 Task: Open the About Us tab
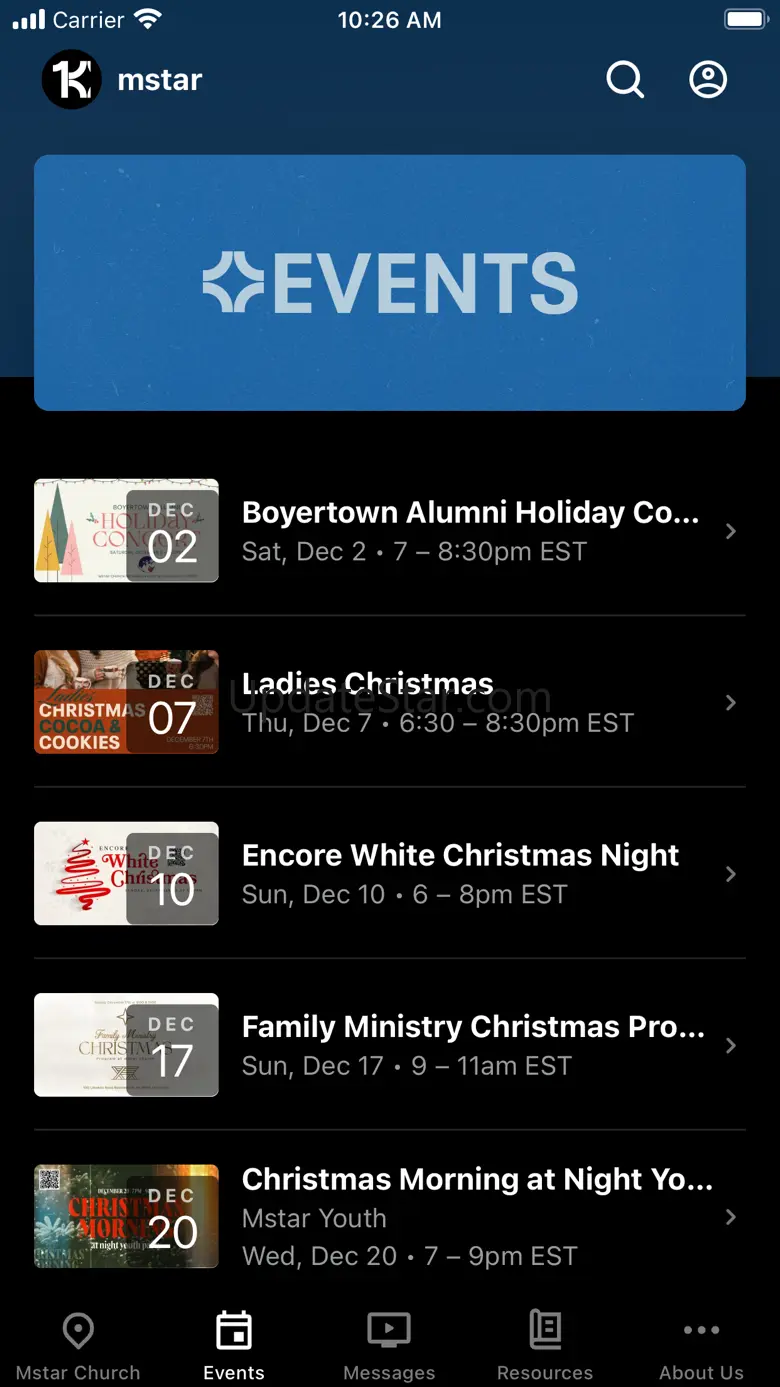701,1347
